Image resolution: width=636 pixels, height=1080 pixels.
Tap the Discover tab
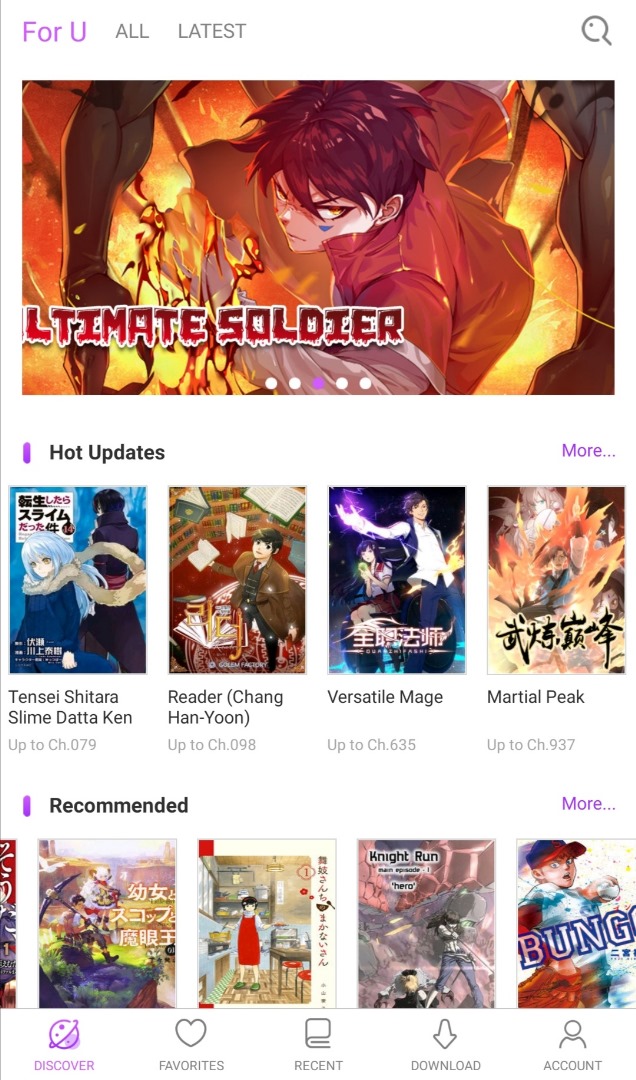point(64,1044)
